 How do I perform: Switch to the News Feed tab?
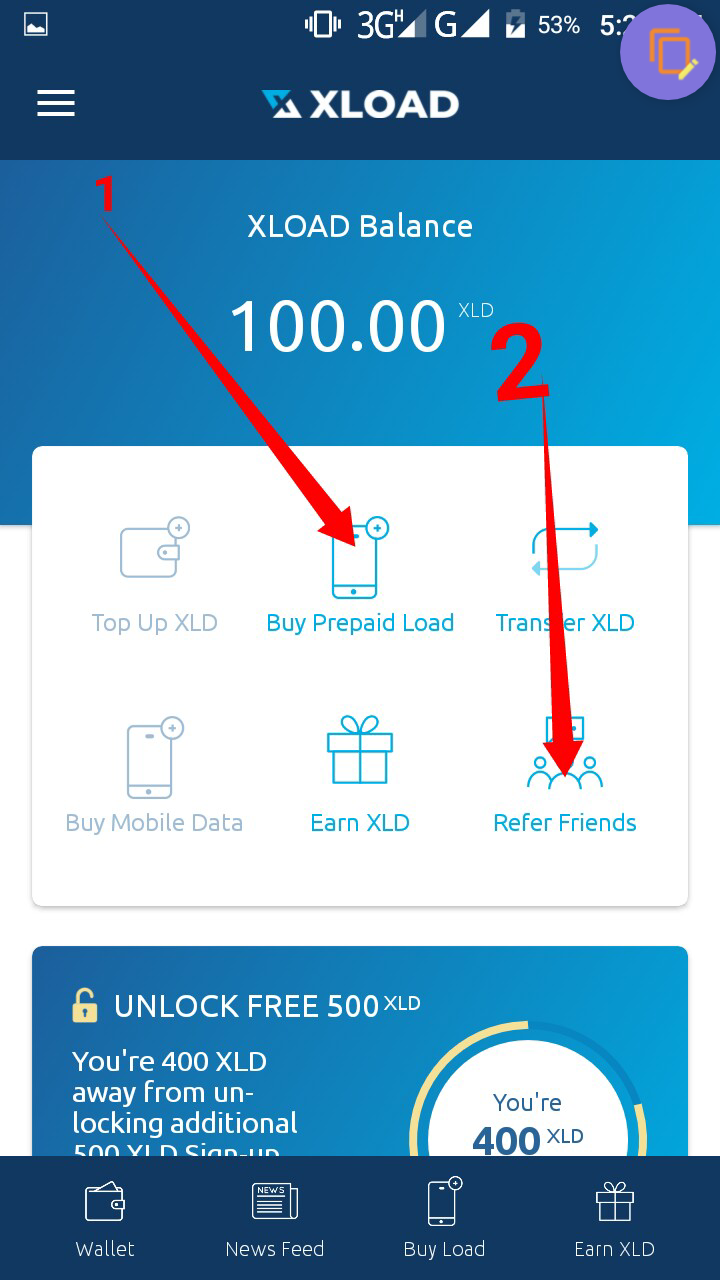click(275, 1218)
